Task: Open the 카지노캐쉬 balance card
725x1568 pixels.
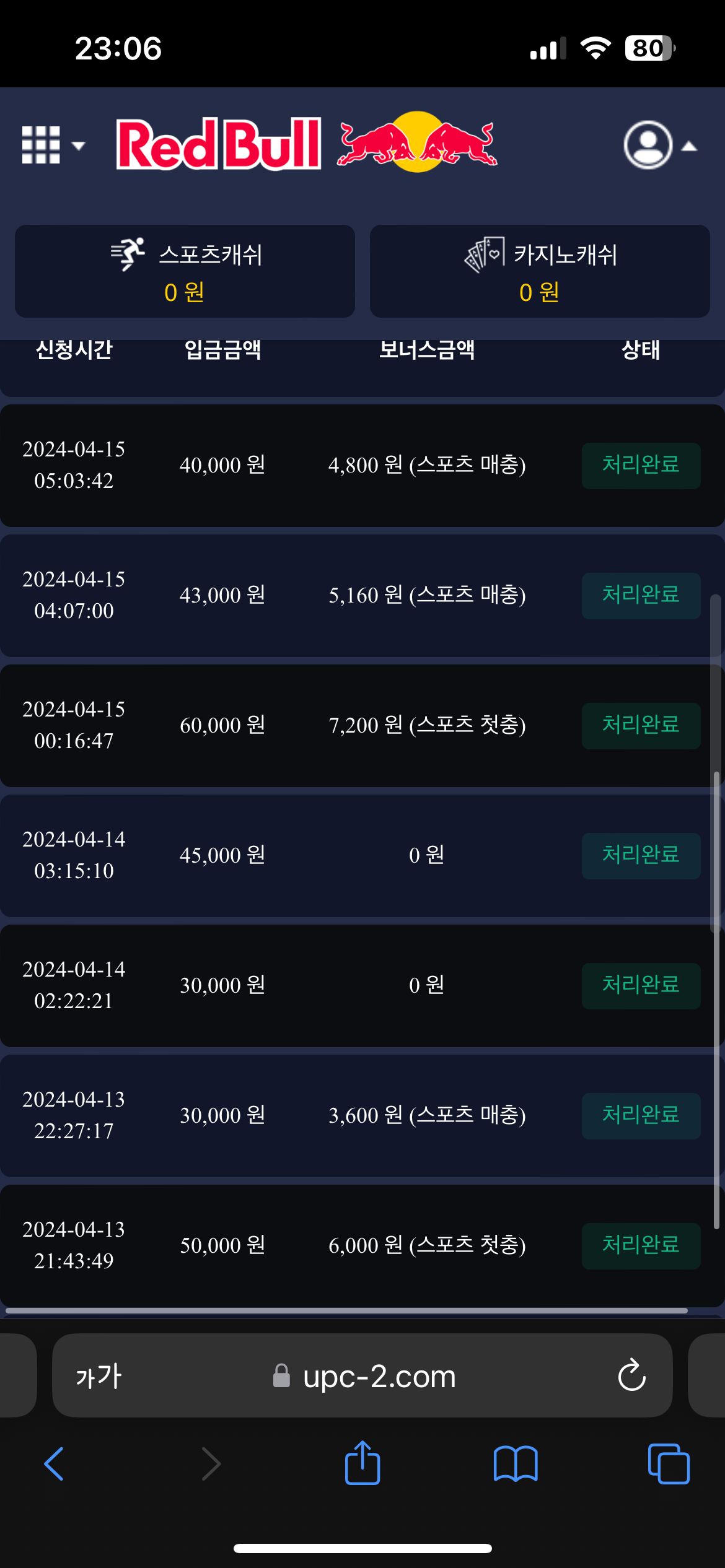Action: (x=540, y=271)
